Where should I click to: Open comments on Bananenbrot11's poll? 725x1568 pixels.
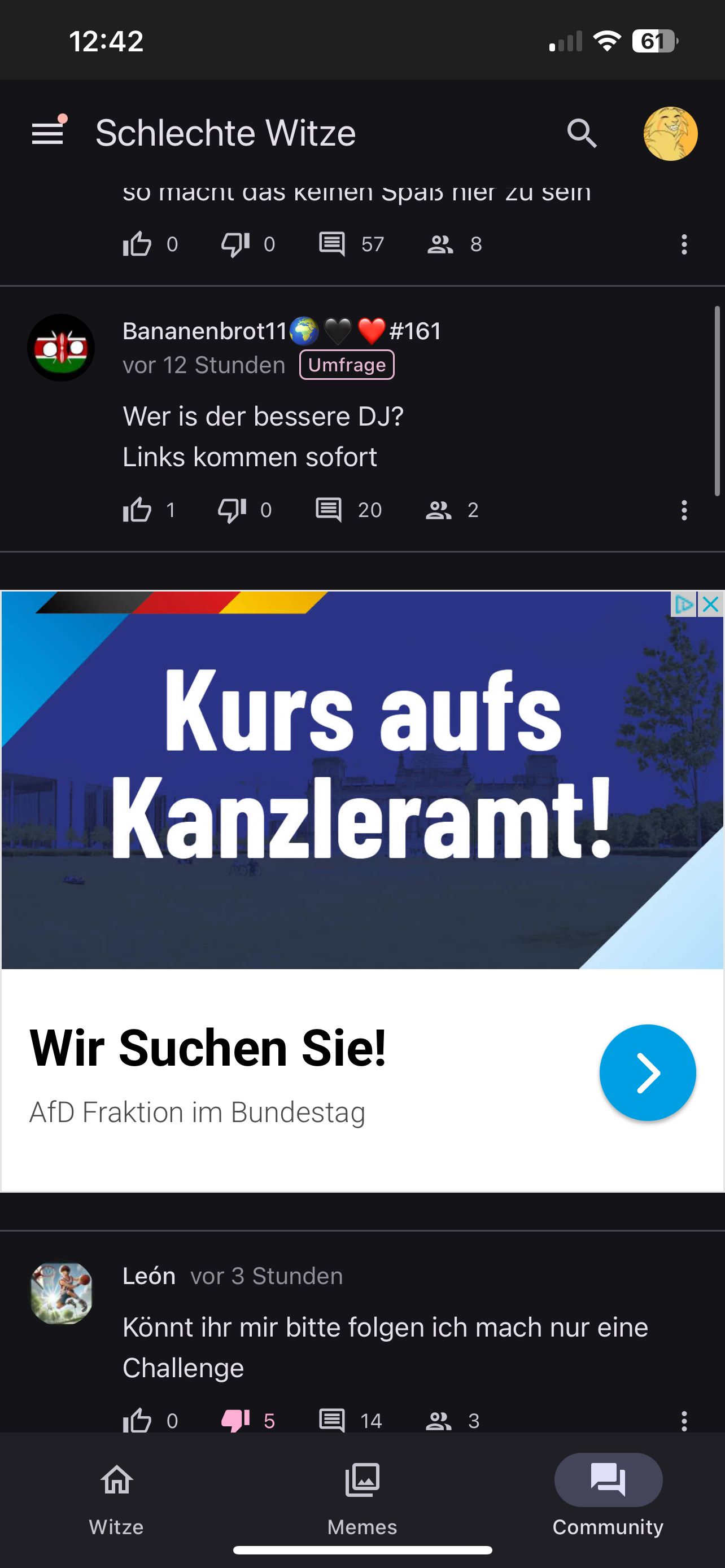click(329, 510)
